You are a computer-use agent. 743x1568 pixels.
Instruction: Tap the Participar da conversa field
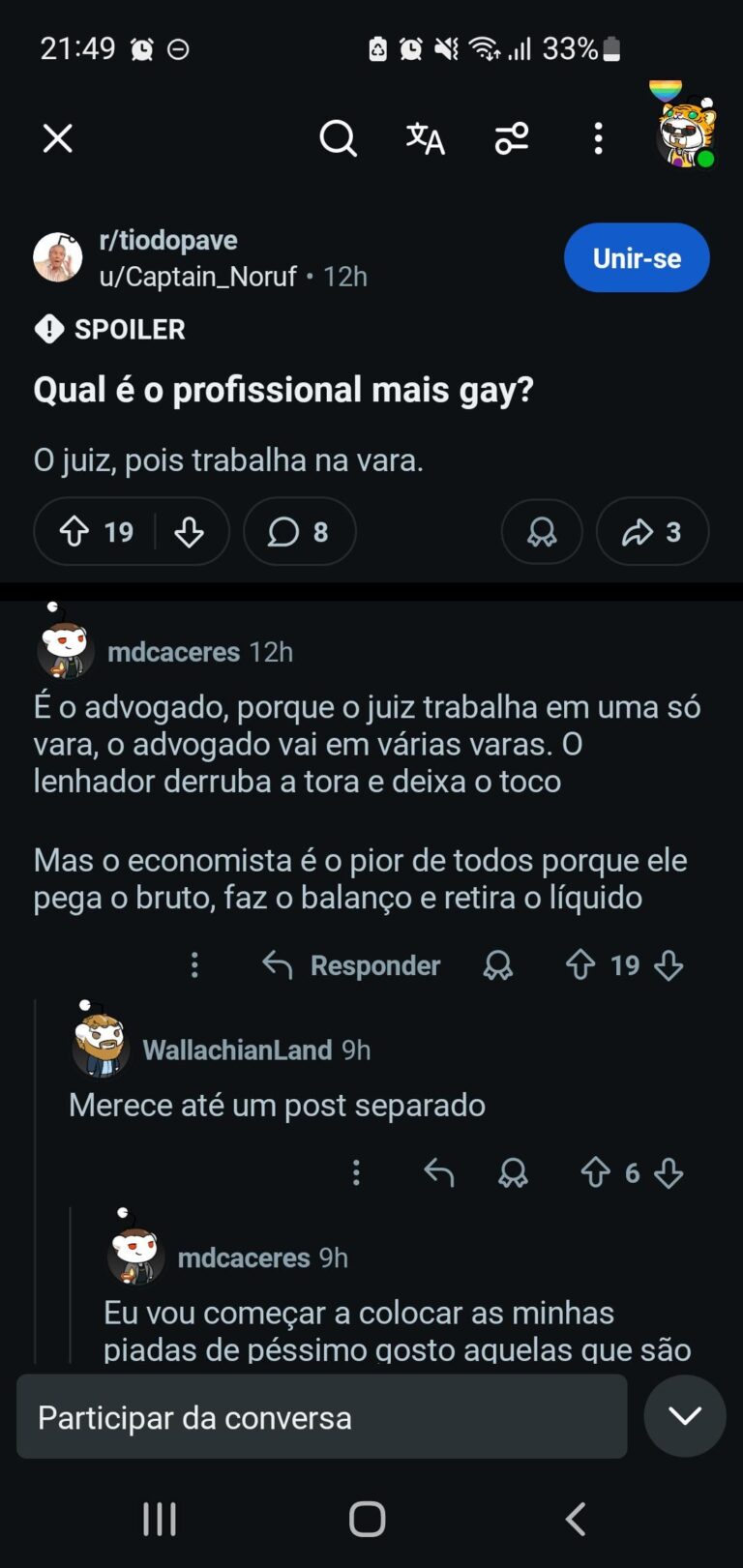coord(321,1417)
